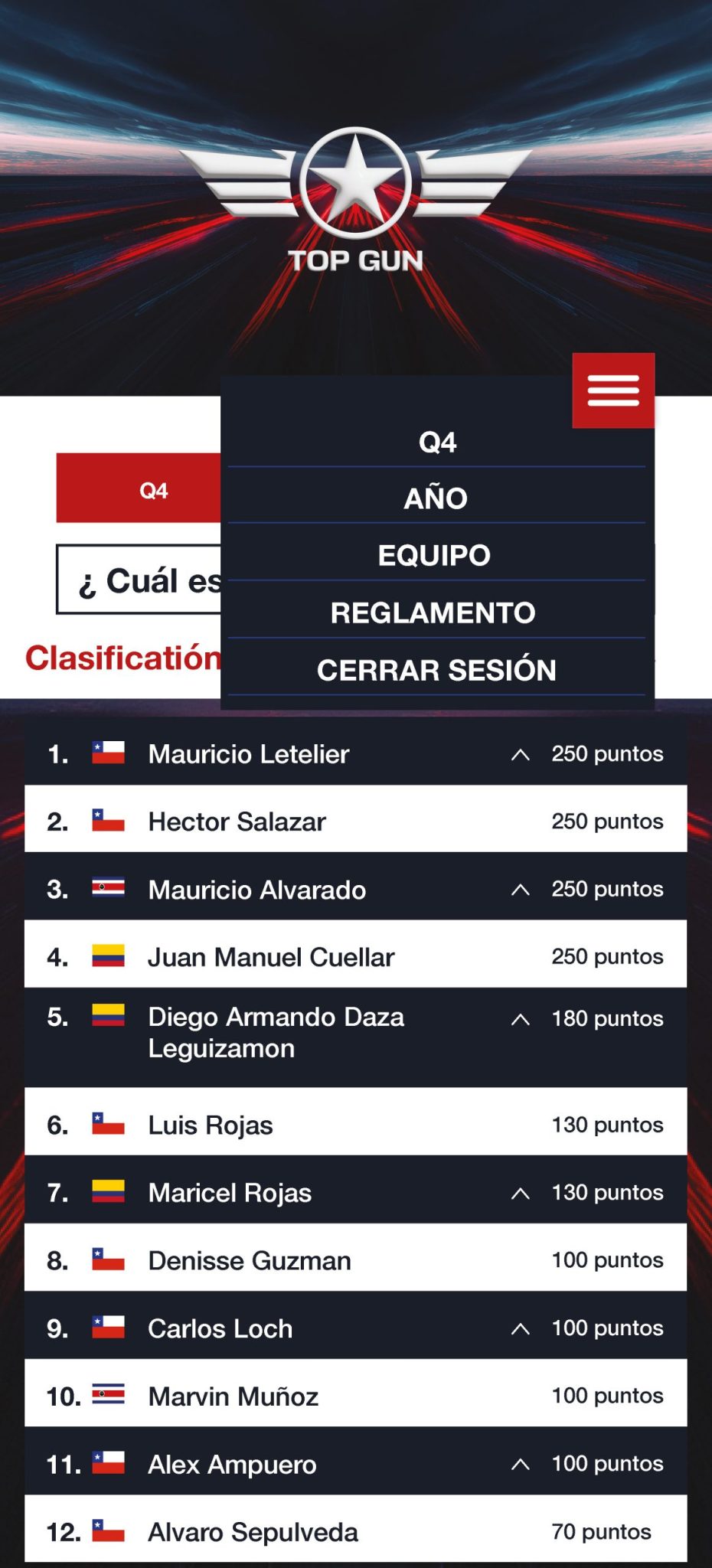Expand Alex Ampuero's row

520,1464
